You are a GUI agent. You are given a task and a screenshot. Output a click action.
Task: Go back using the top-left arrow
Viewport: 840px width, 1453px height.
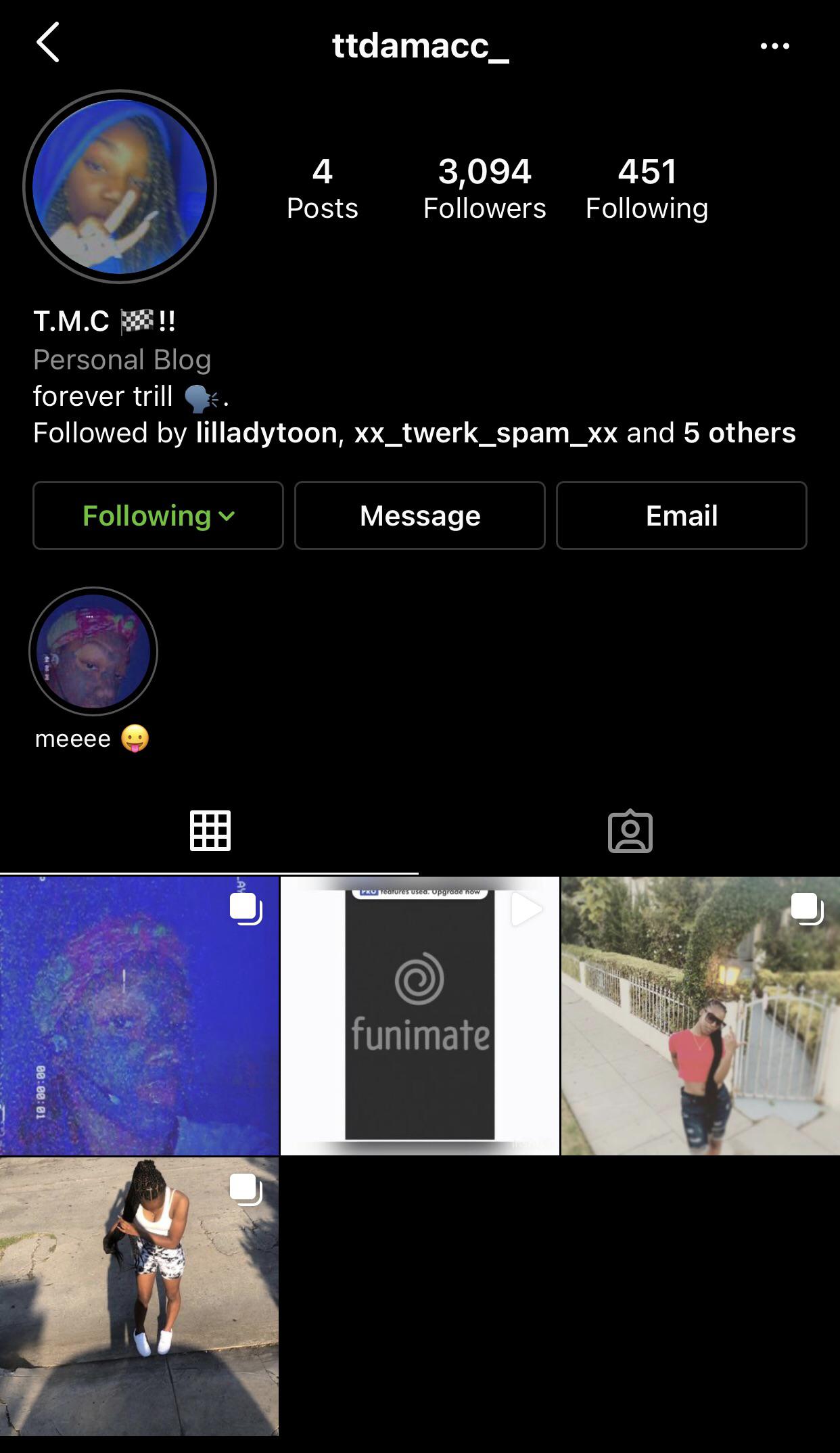[47, 43]
